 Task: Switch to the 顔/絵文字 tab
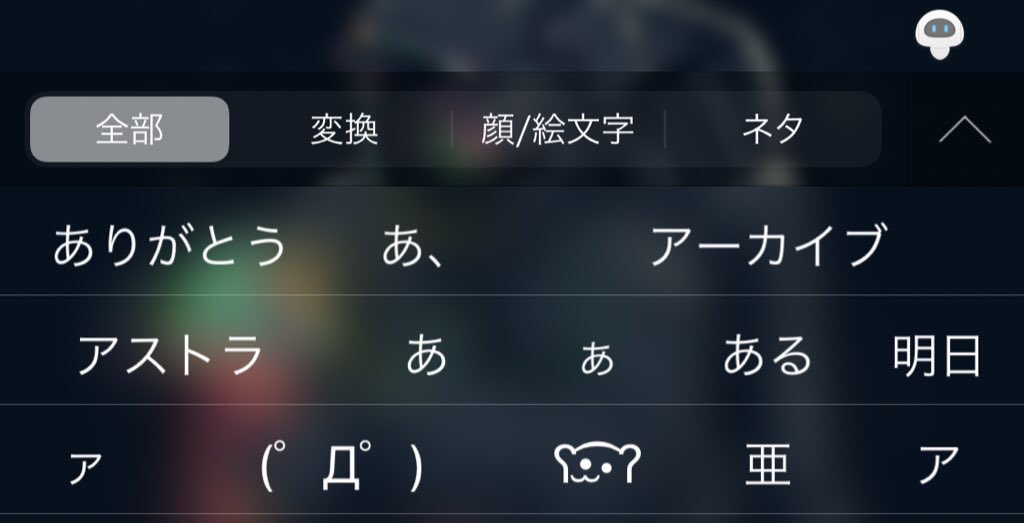[557, 129]
